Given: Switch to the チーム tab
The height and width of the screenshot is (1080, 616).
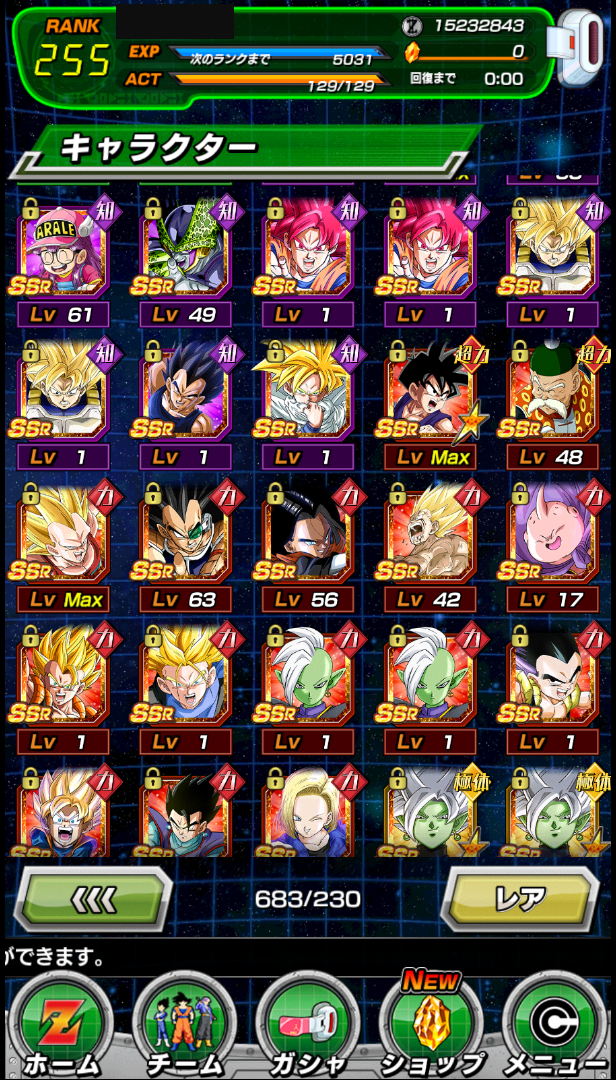Looking at the screenshot, I should [x=183, y=1028].
